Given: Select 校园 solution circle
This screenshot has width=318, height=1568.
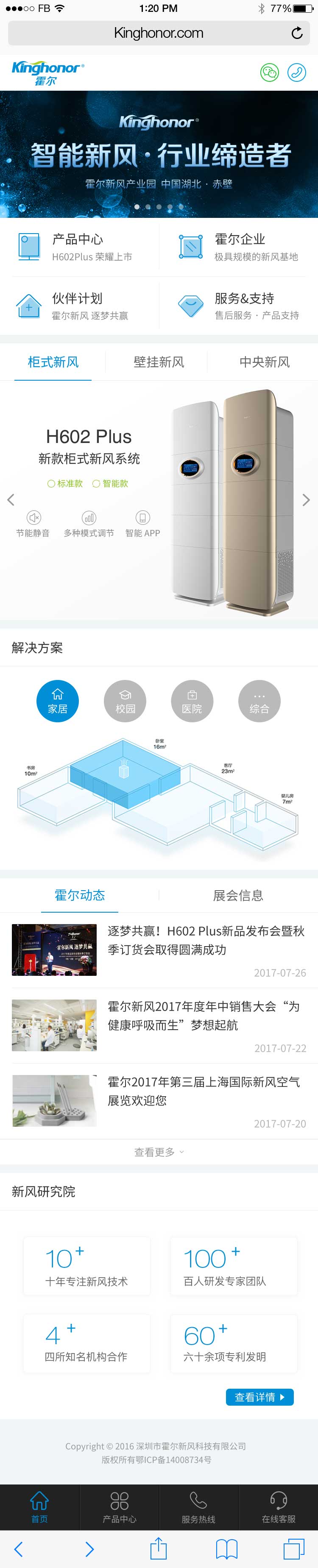Looking at the screenshot, I should (x=125, y=701).
